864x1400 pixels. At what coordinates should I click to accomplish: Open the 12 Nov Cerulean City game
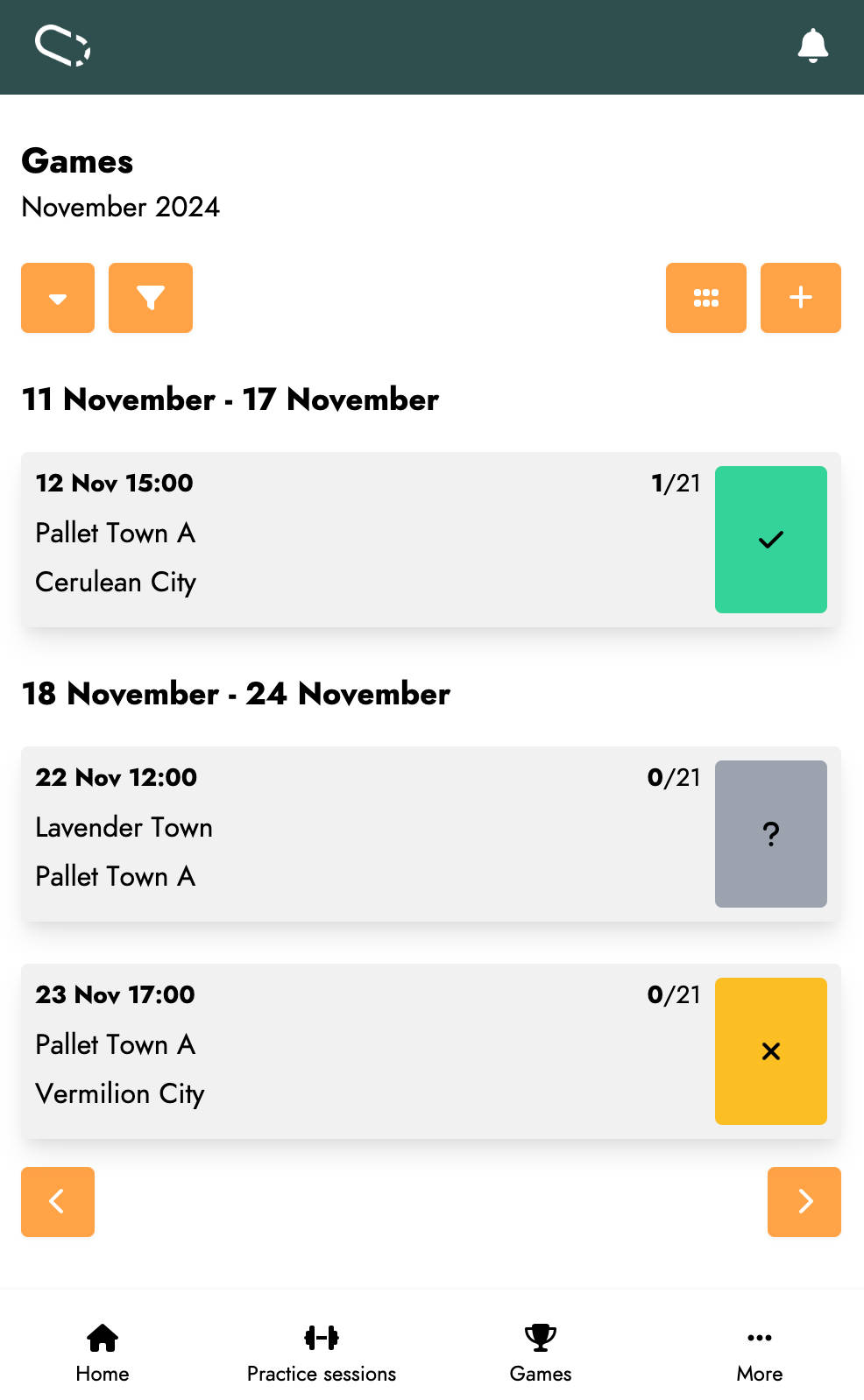click(368, 540)
